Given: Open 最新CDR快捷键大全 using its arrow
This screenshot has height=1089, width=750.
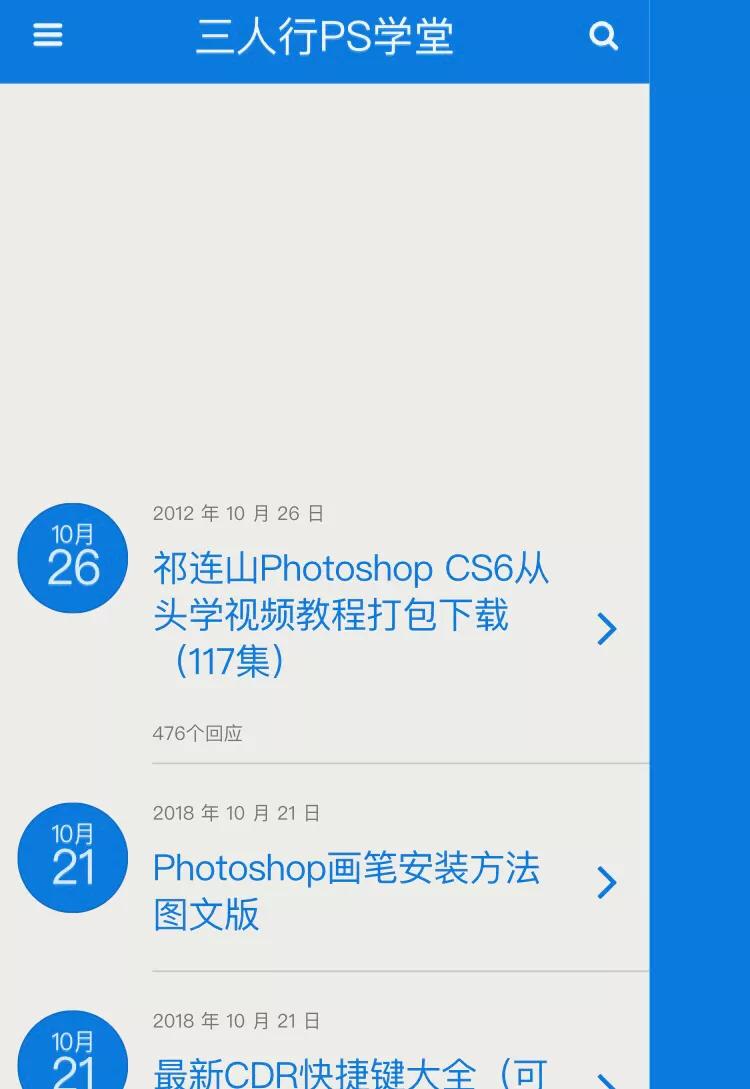Looking at the screenshot, I should [x=607, y=1080].
